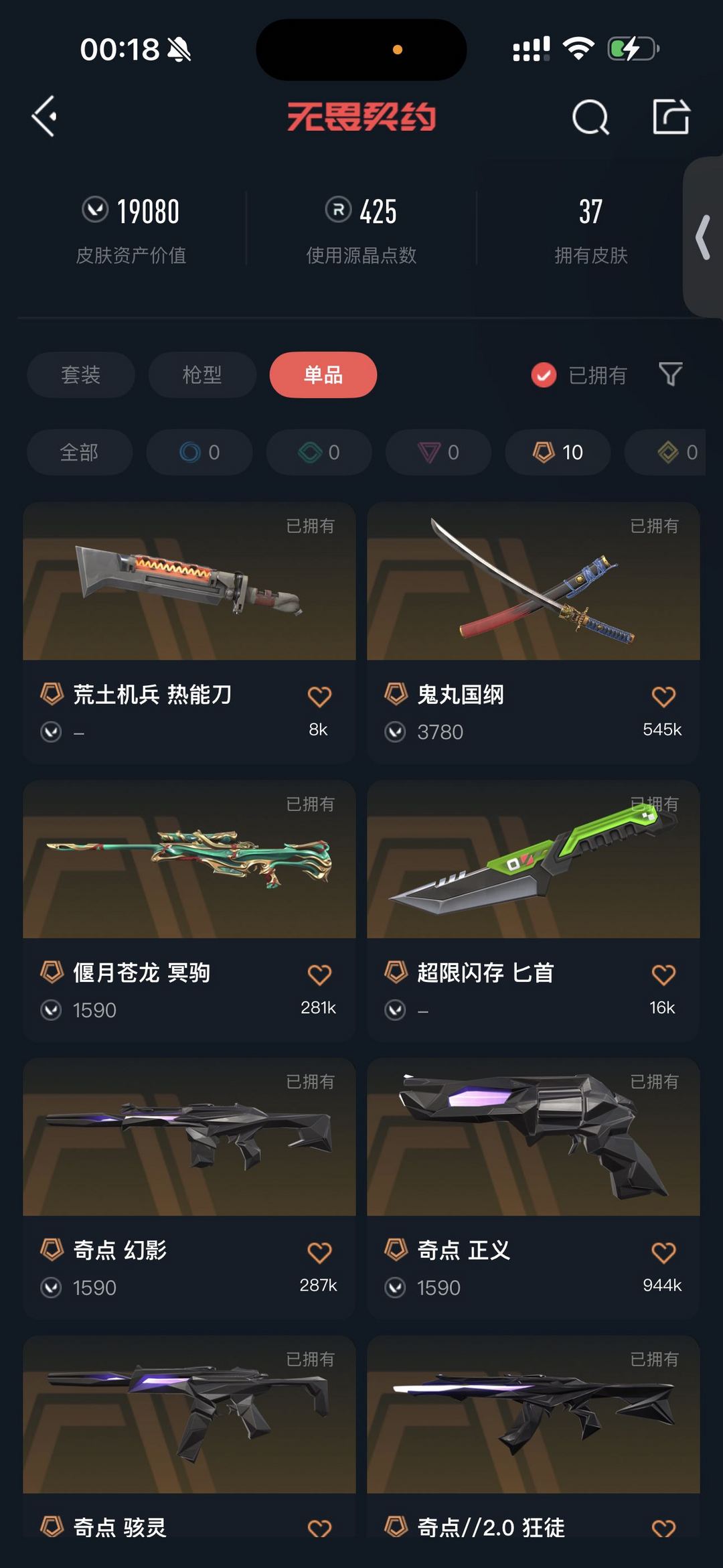Select the 全部 rarity chip
This screenshot has height=1568, width=723.
(80, 453)
